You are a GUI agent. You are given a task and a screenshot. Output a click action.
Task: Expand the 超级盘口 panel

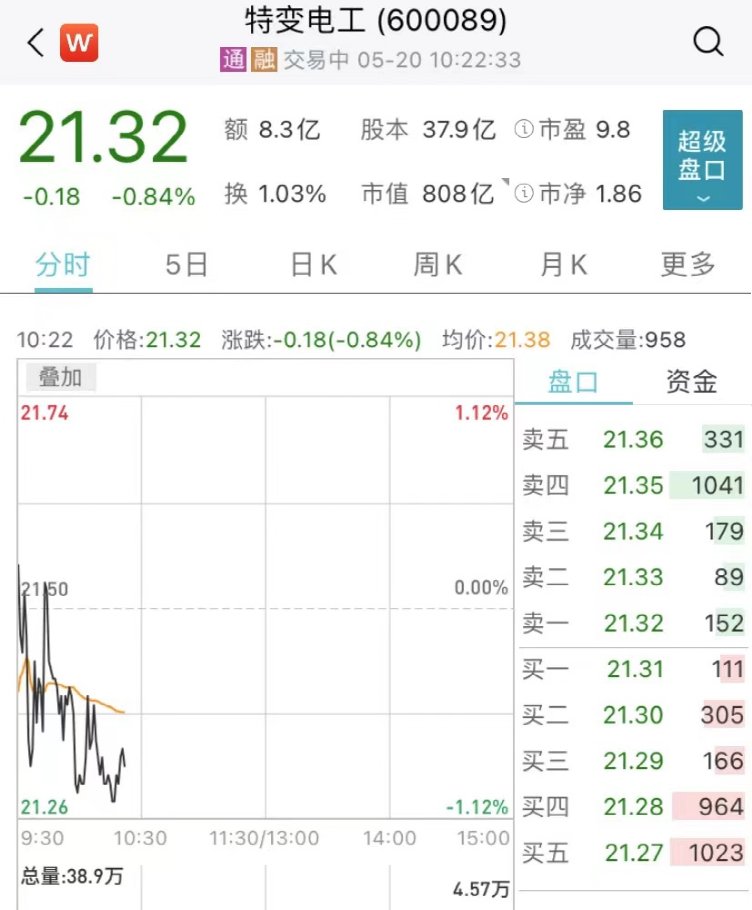pos(701,160)
